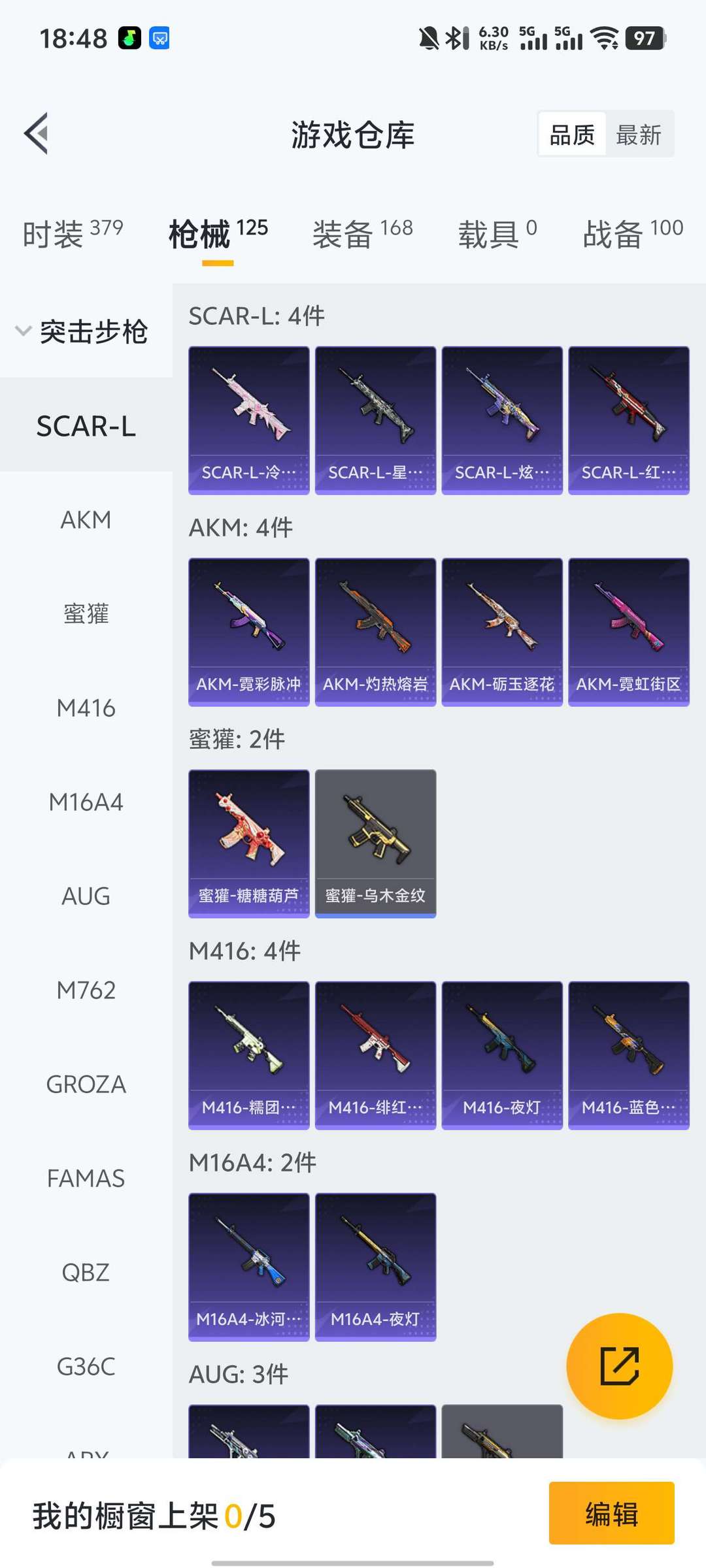Open the AKM-霓虹街区 skin card

(628, 631)
